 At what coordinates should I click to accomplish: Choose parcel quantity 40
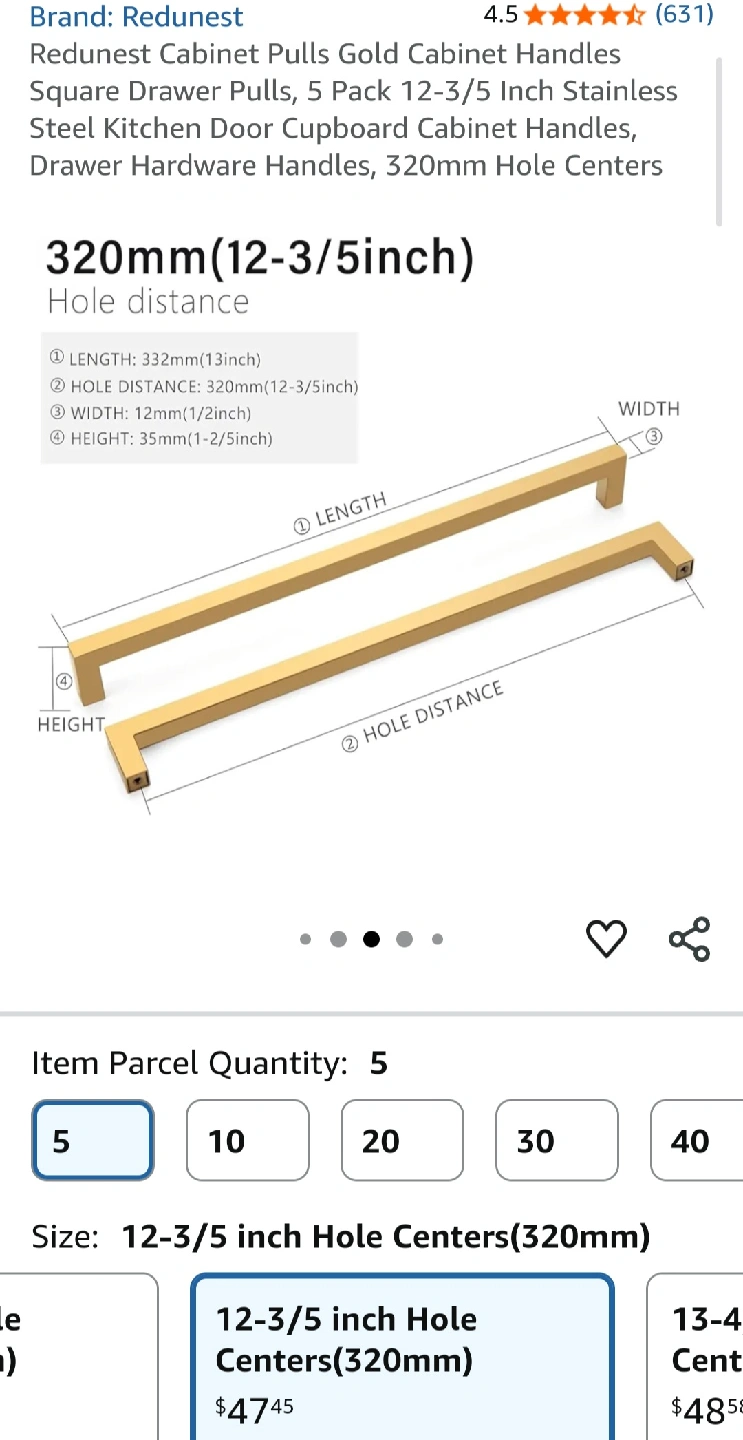click(697, 1140)
